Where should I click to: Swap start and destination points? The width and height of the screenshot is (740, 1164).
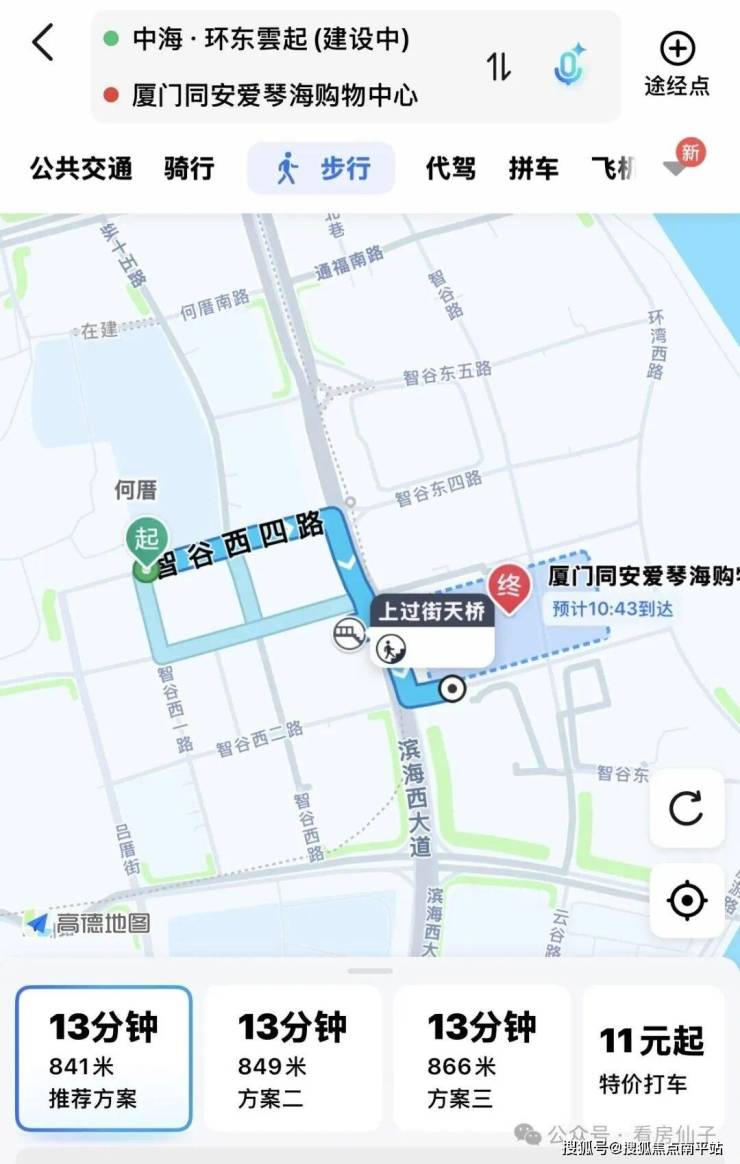pyautogui.click(x=498, y=66)
